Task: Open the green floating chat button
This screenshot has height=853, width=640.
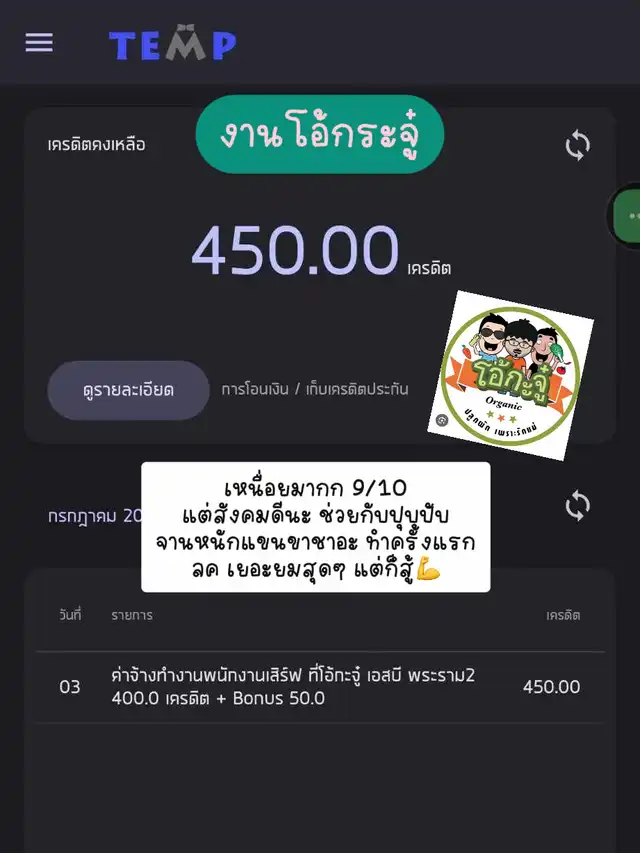Action: pyautogui.click(x=626, y=215)
